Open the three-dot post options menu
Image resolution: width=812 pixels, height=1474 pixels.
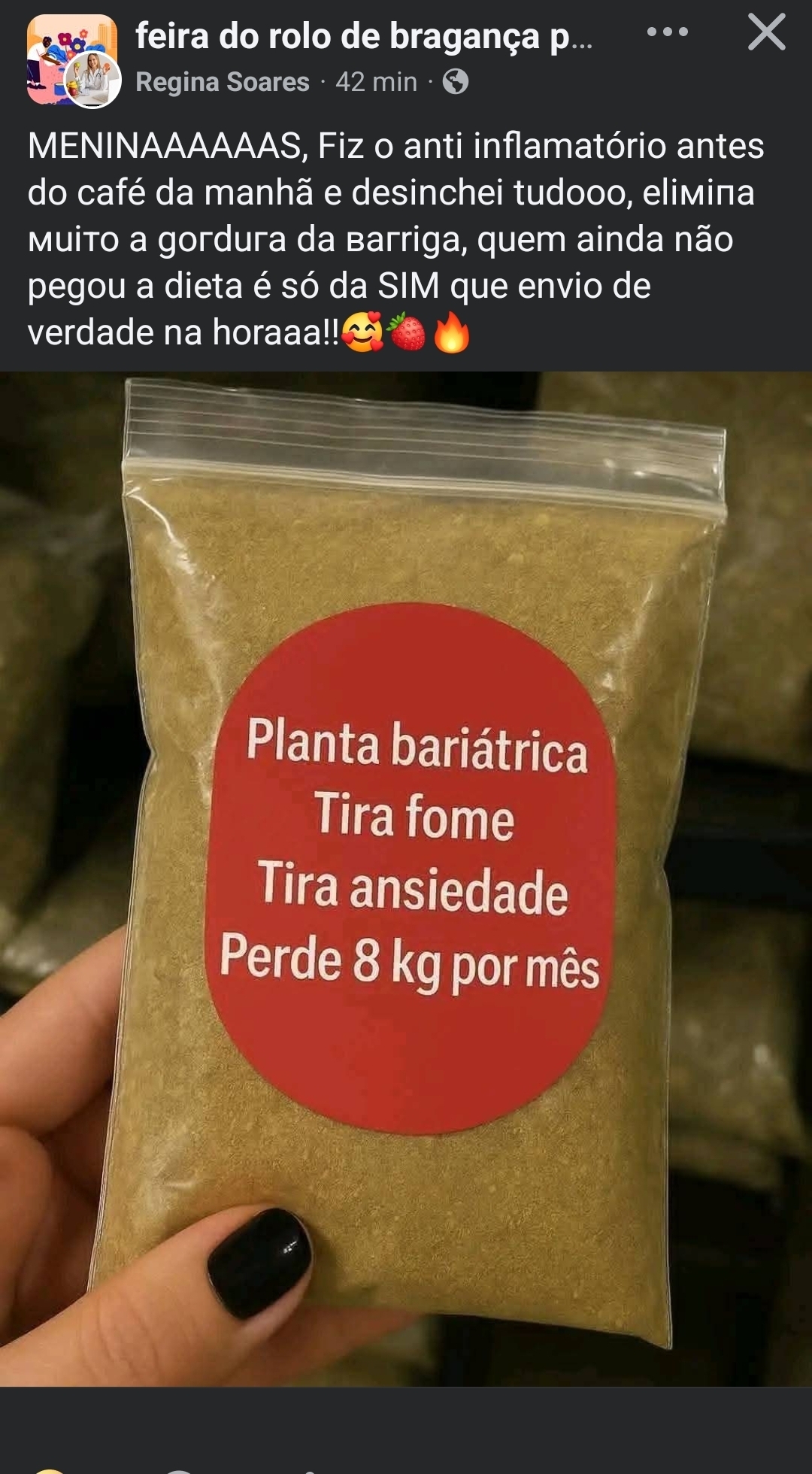click(667, 32)
